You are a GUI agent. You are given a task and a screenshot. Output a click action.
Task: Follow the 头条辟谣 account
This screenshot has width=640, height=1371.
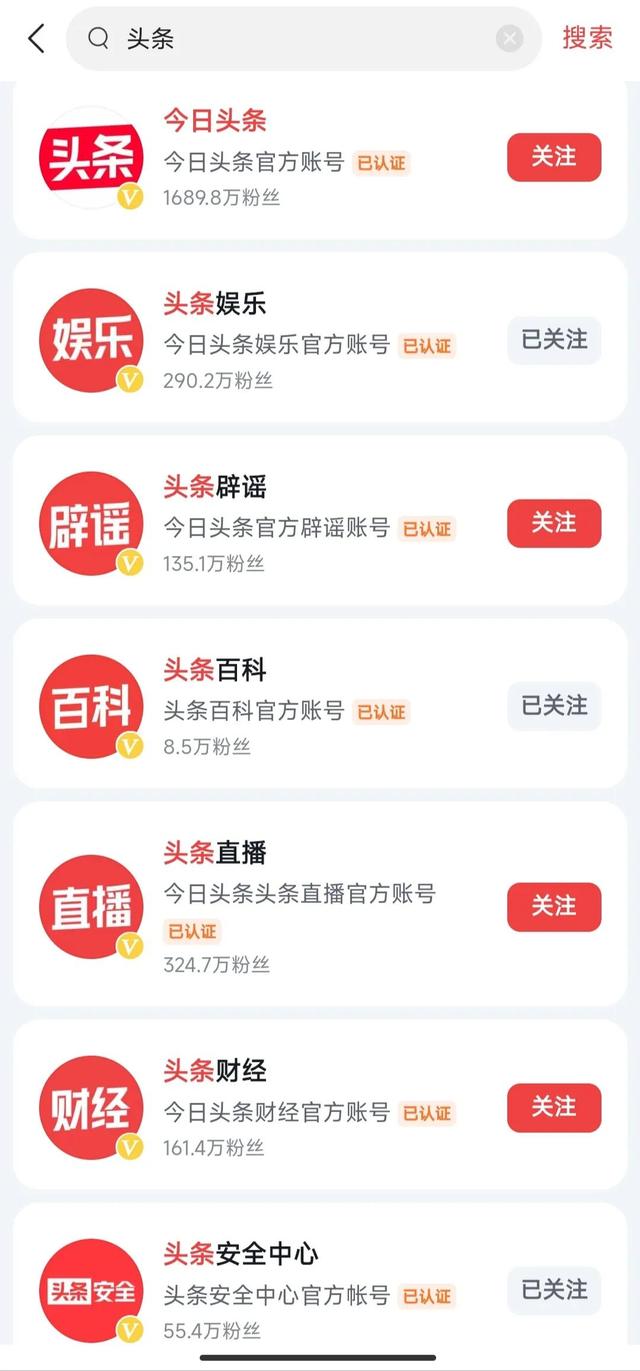(x=554, y=523)
